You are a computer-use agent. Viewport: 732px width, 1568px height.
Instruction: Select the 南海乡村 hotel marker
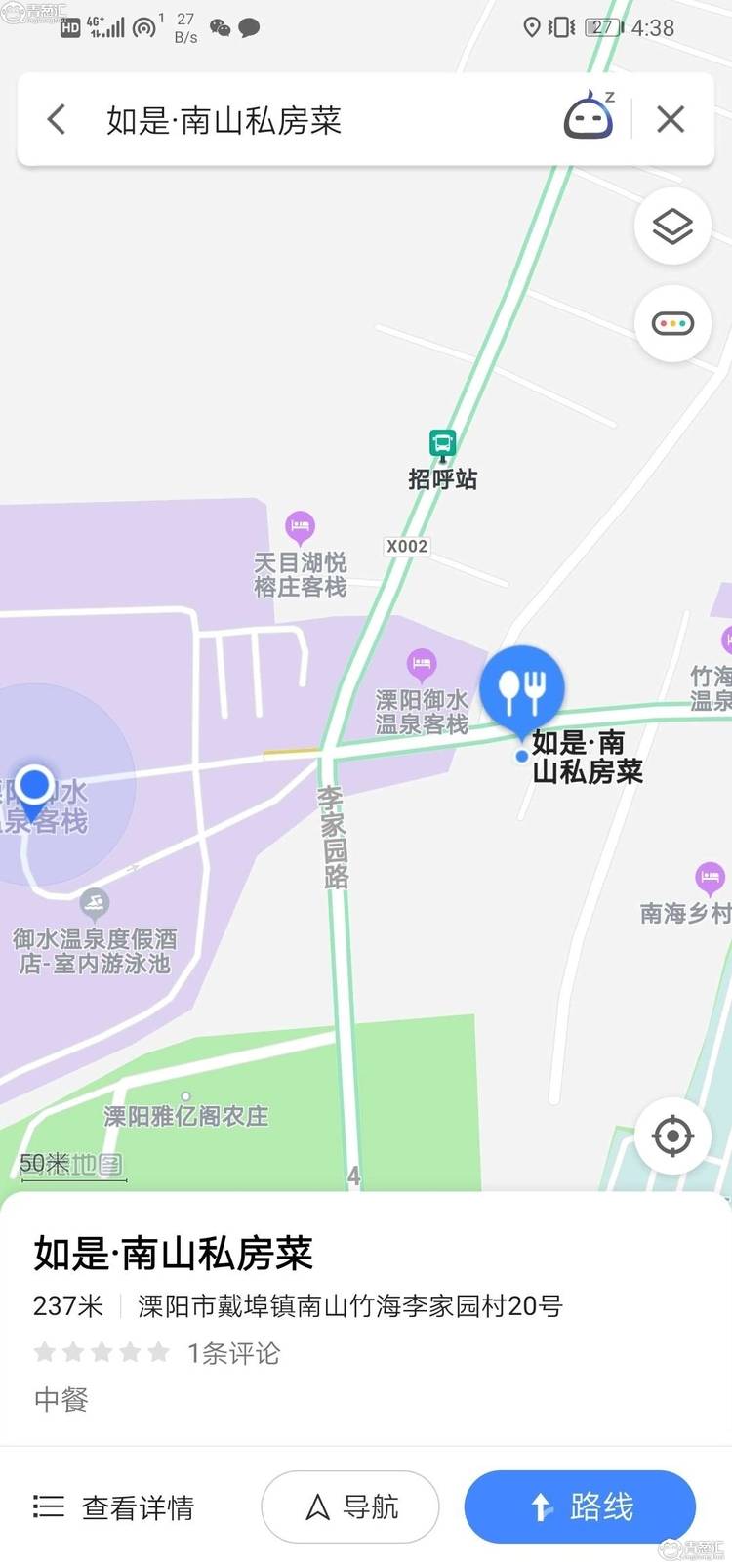[x=710, y=878]
